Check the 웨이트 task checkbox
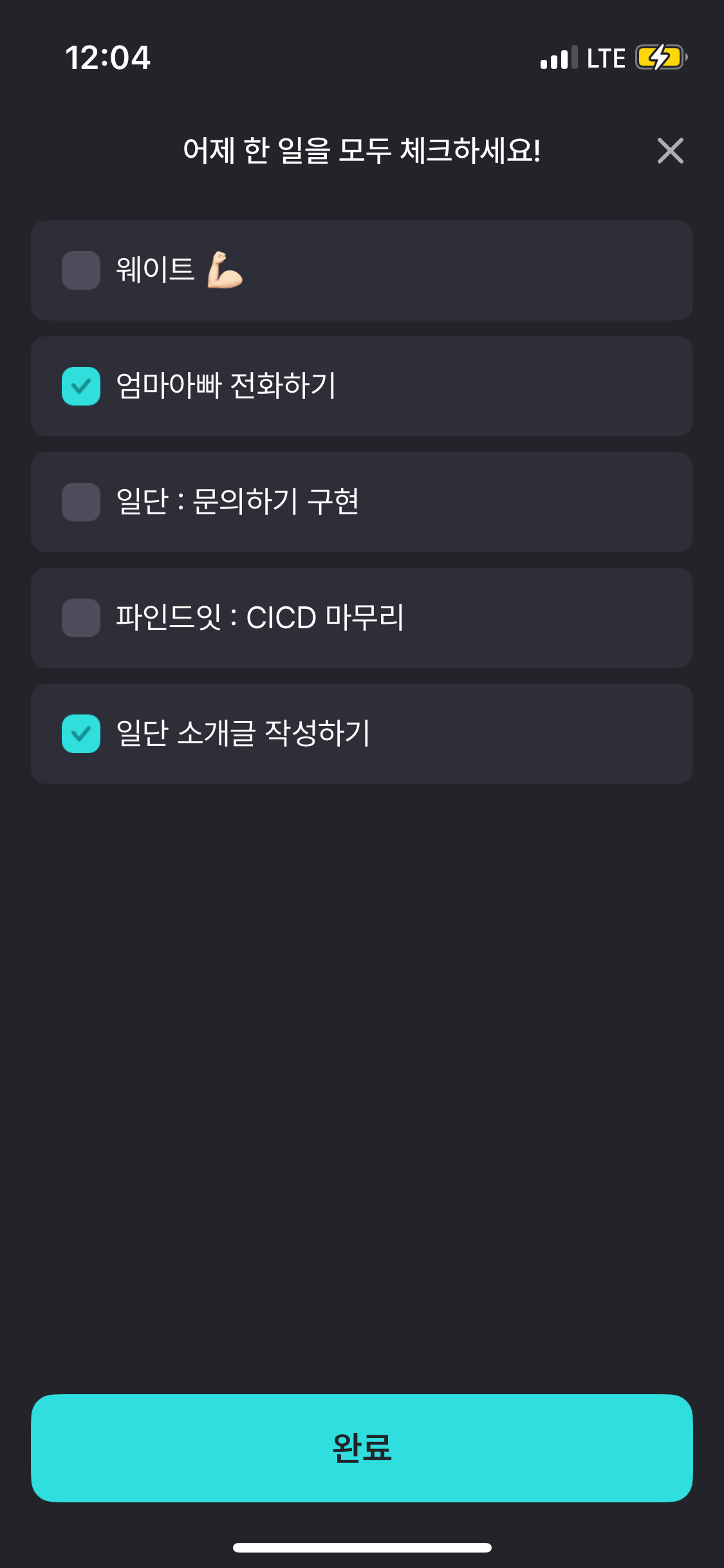This screenshot has width=724, height=1568. point(81,270)
